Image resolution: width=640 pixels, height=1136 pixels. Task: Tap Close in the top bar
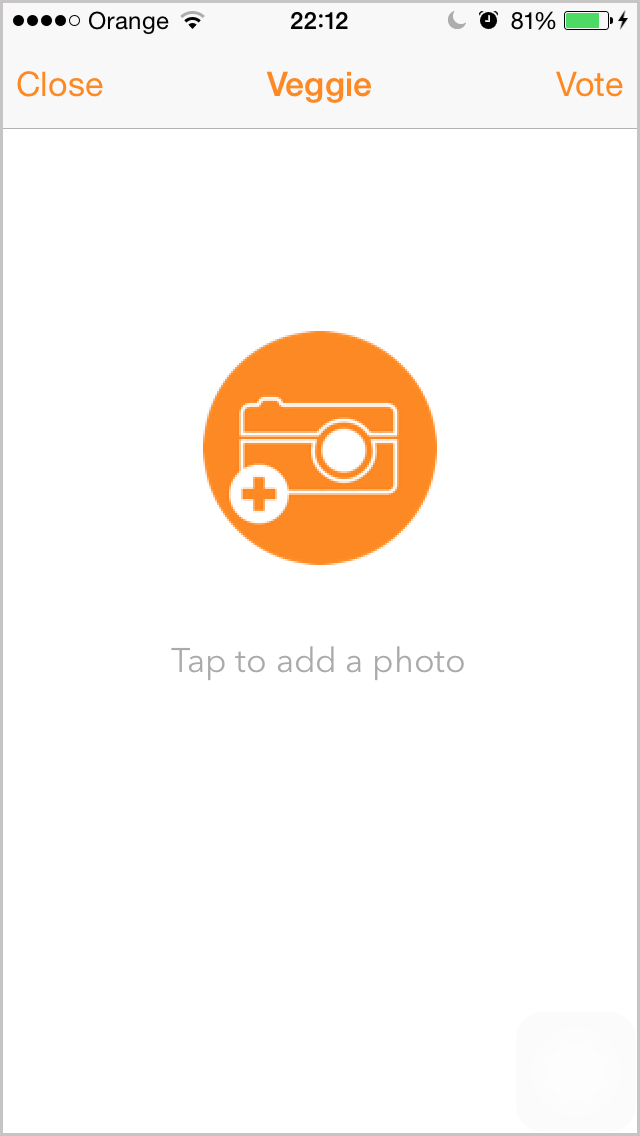(x=60, y=85)
